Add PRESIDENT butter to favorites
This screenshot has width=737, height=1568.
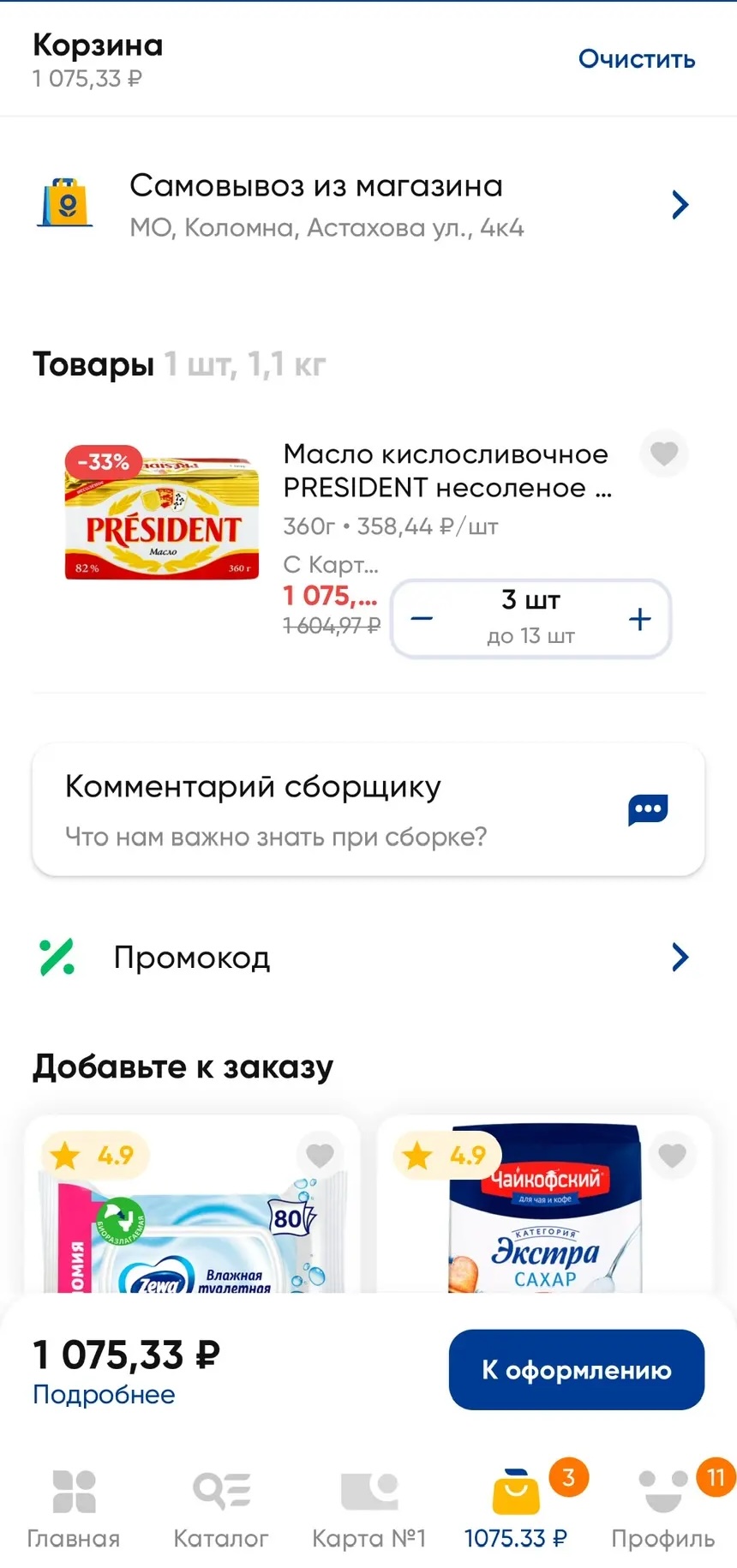664,453
